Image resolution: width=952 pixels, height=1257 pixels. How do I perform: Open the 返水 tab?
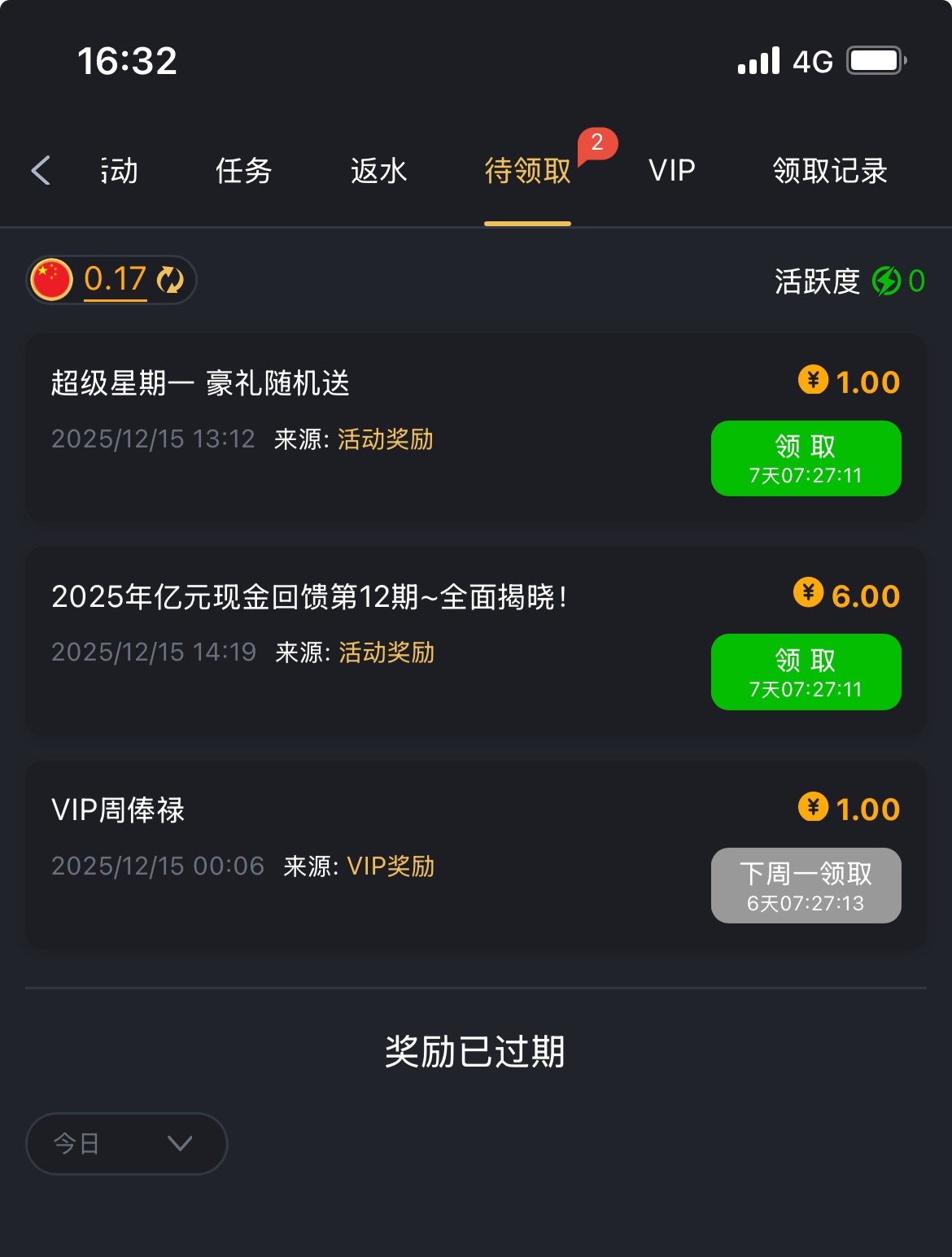378,171
